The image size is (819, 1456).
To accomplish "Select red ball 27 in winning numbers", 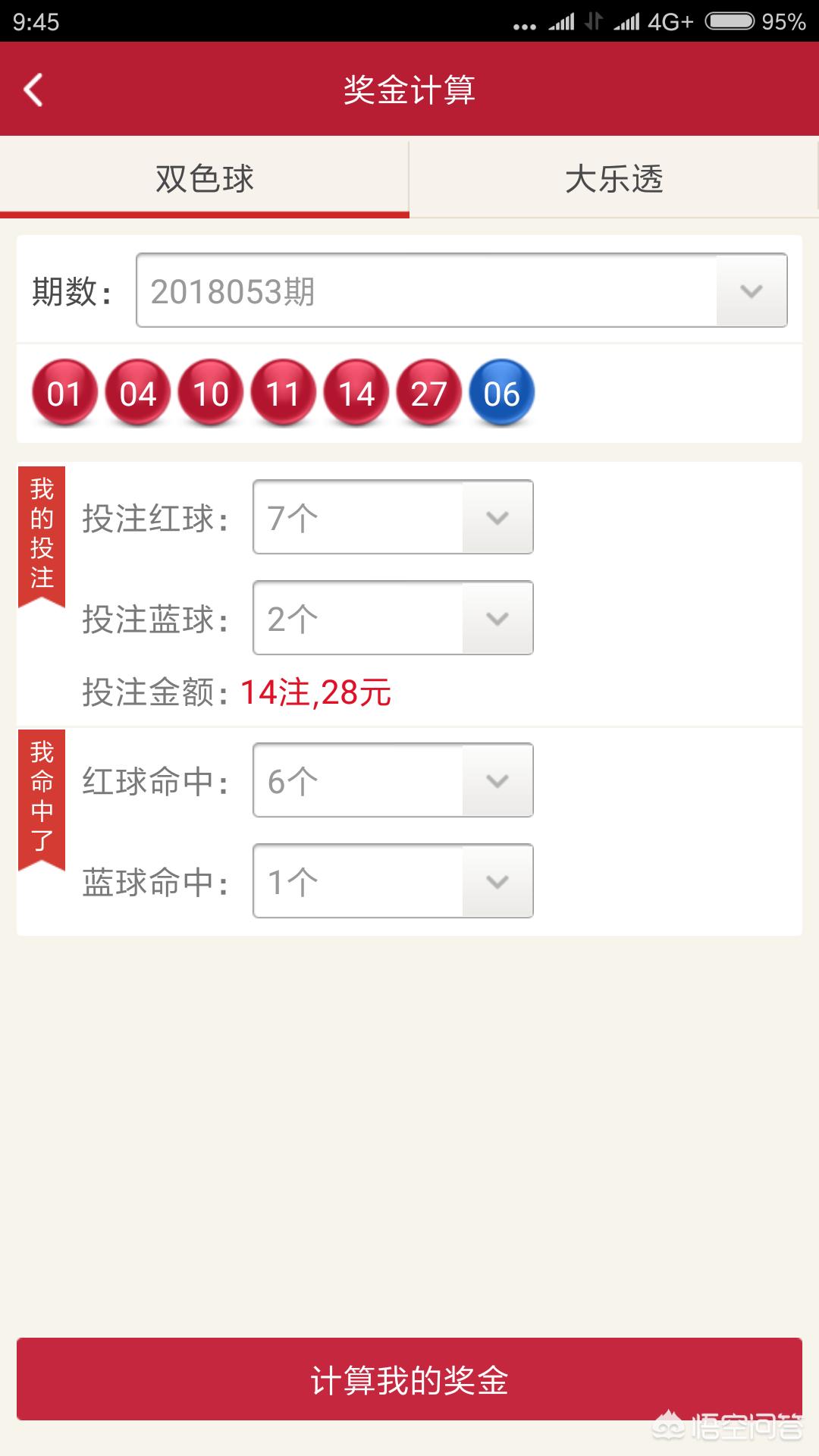I will point(430,393).
